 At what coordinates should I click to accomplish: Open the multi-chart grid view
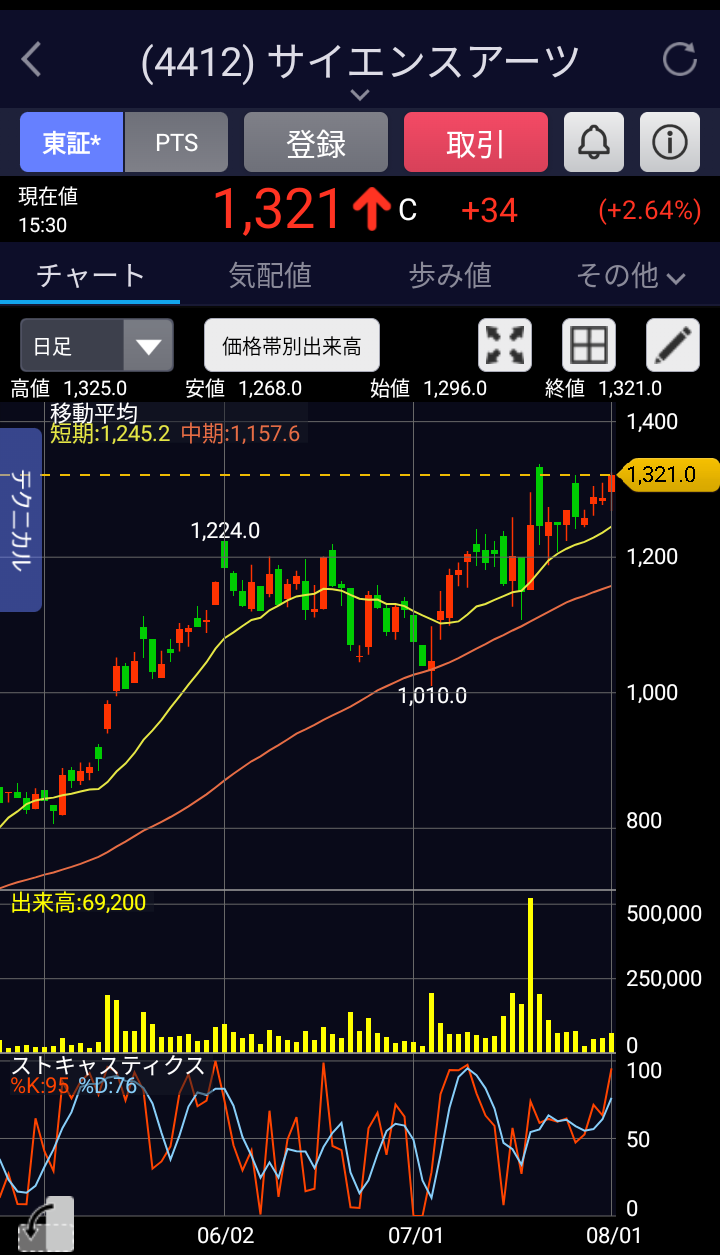coord(589,346)
